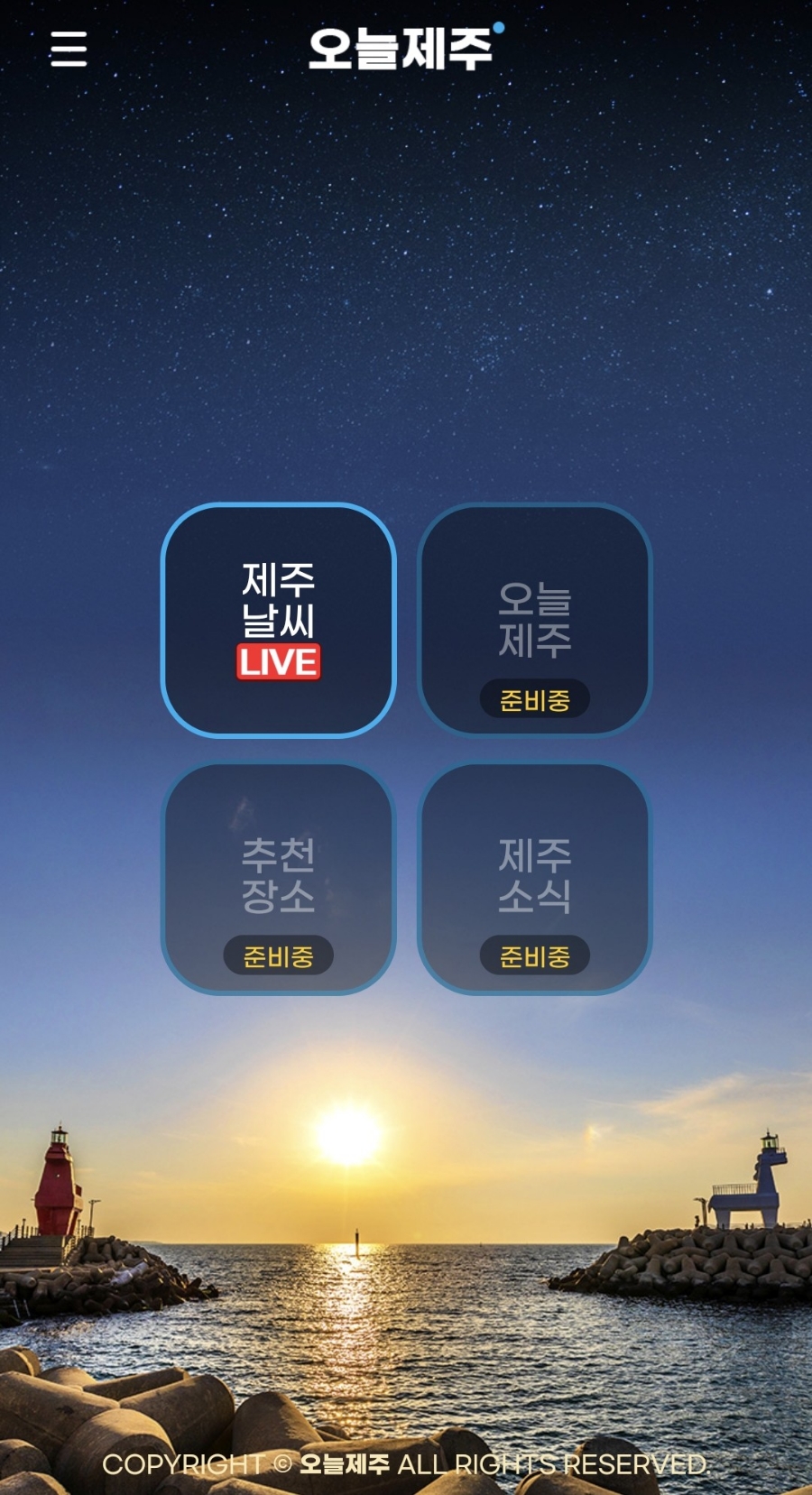Open the 제주소식 tile
This screenshot has height=1495, width=812.
tap(534, 879)
